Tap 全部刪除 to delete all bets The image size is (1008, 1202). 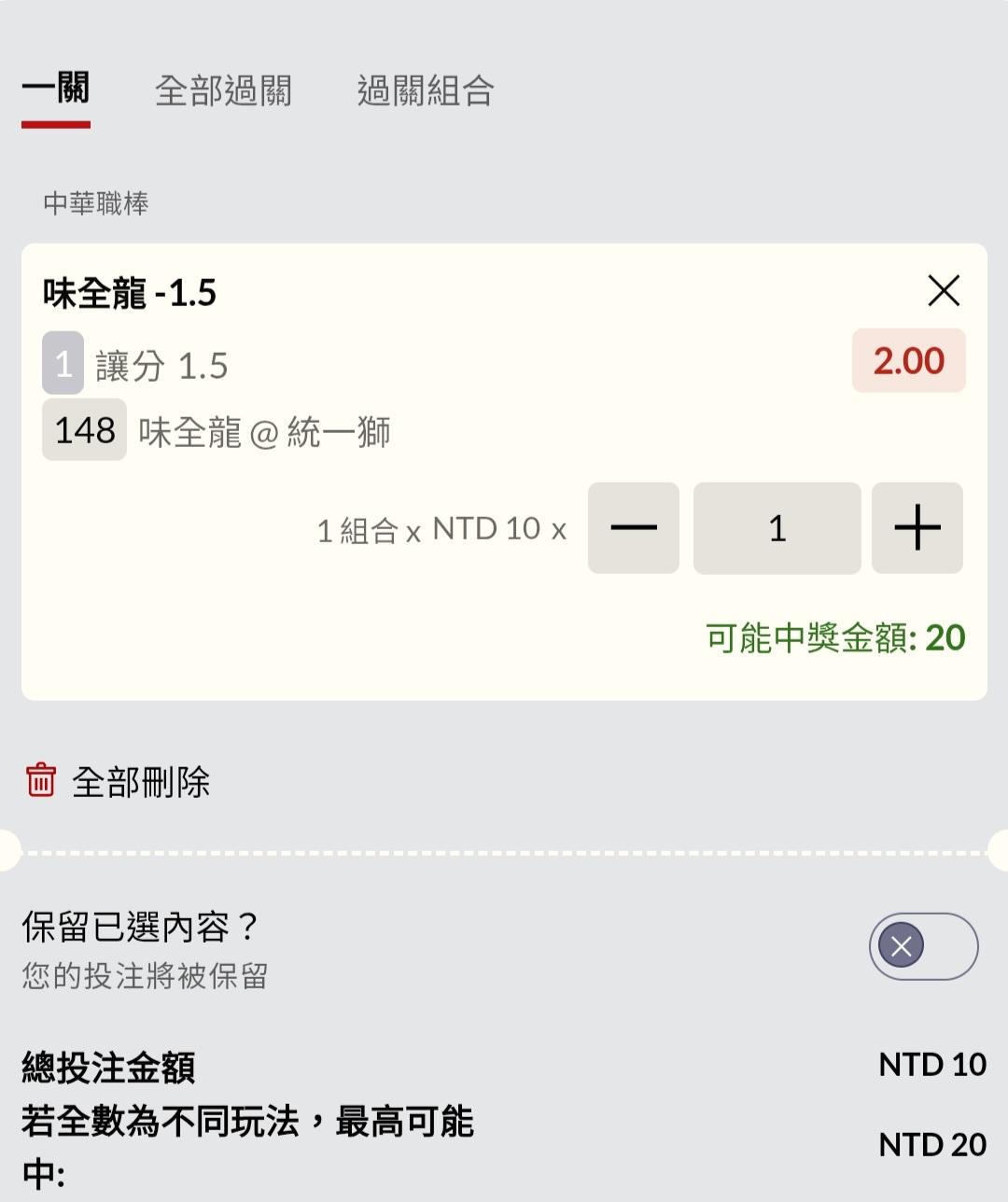point(118,781)
